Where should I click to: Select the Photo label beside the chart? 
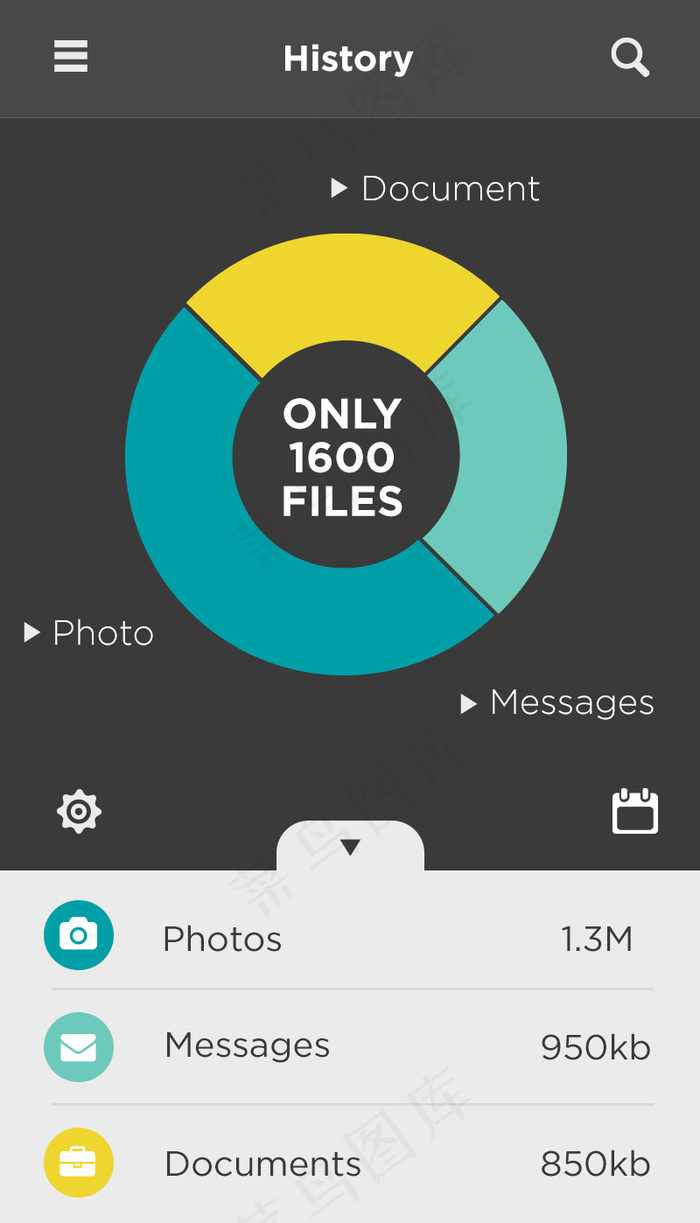pyautogui.click(x=89, y=633)
